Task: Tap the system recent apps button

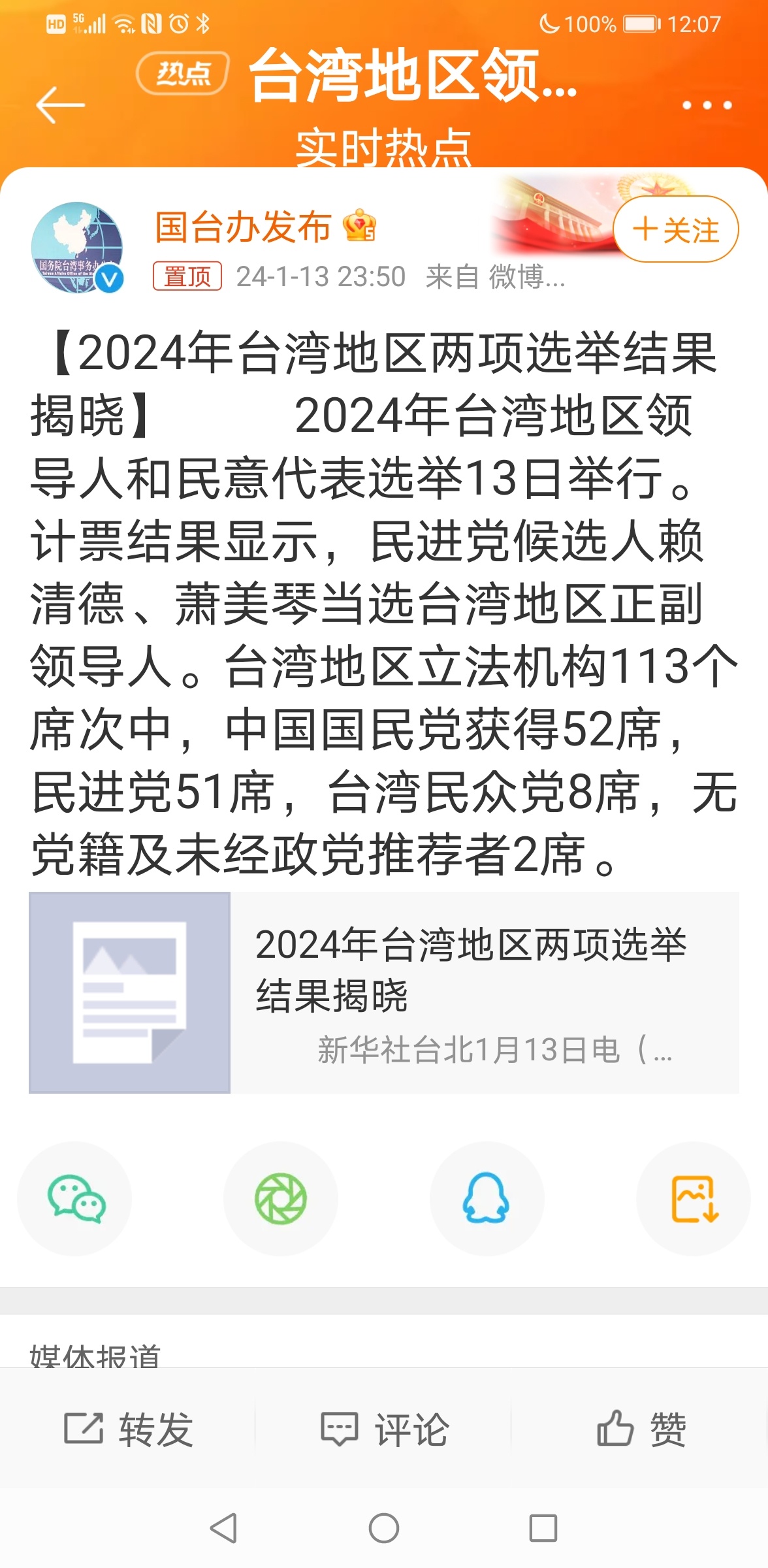Action: coord(543,1529)
